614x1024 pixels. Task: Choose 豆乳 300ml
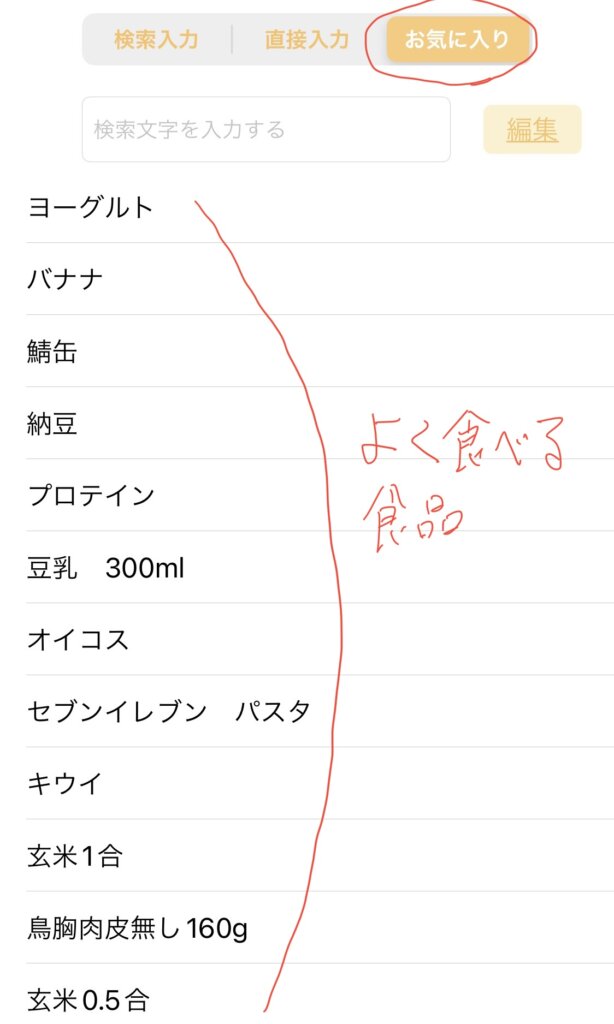tap(105, 568)
